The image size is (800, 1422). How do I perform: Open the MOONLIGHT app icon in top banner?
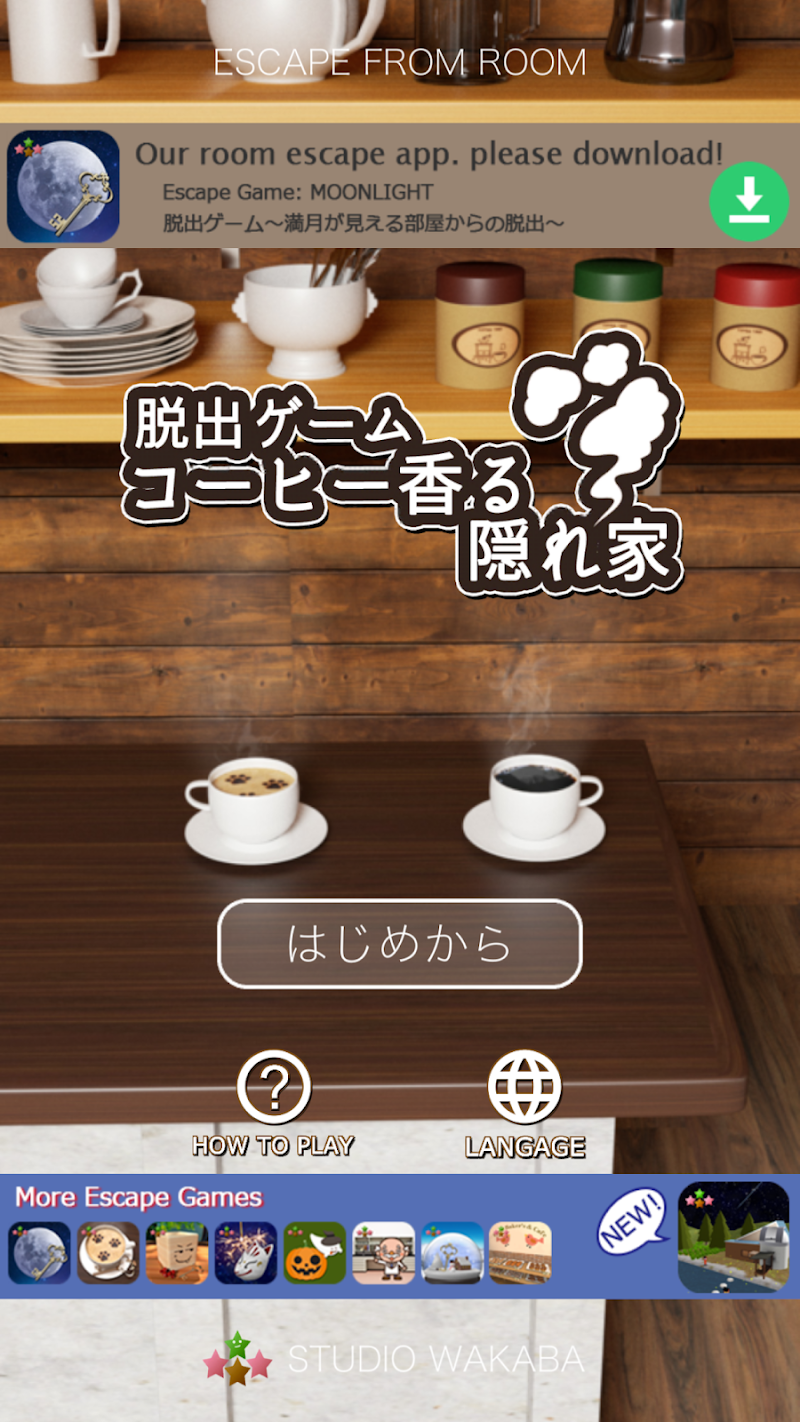pyautogui.click(x=63, y=187)
